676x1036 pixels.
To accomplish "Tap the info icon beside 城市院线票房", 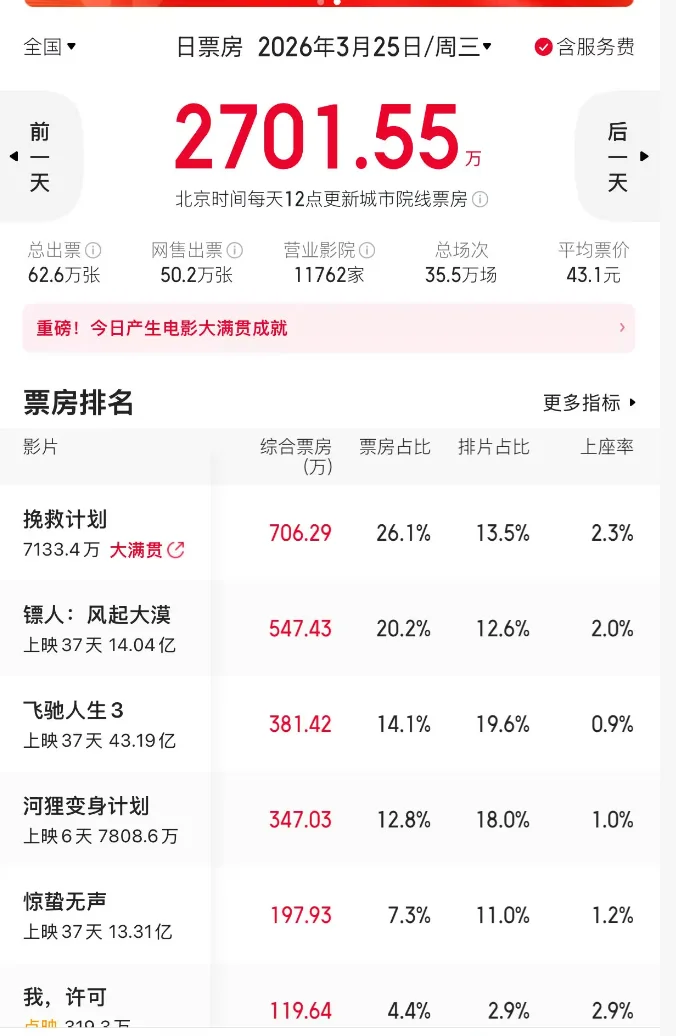I will (481, 199).
